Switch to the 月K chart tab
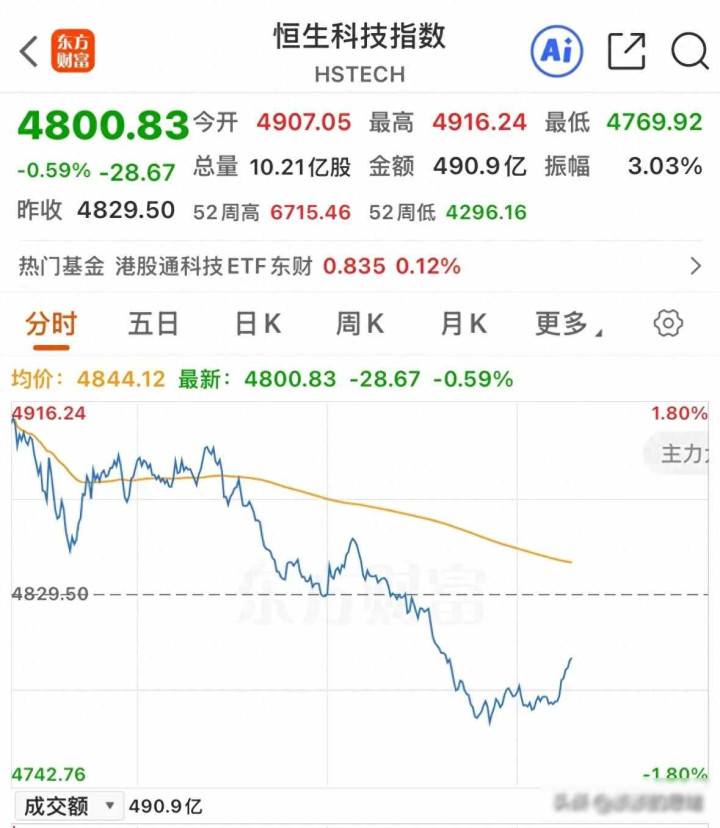Viewport: 720px width, 828px height. (463, 324)
